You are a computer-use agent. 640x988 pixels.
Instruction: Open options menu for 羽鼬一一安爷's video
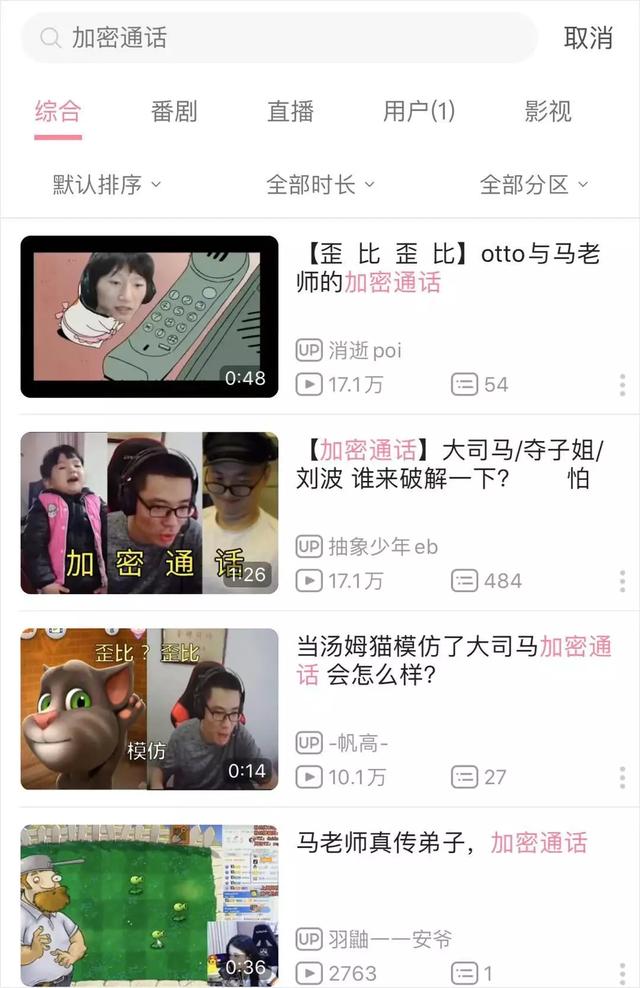(x=622, y=972)
